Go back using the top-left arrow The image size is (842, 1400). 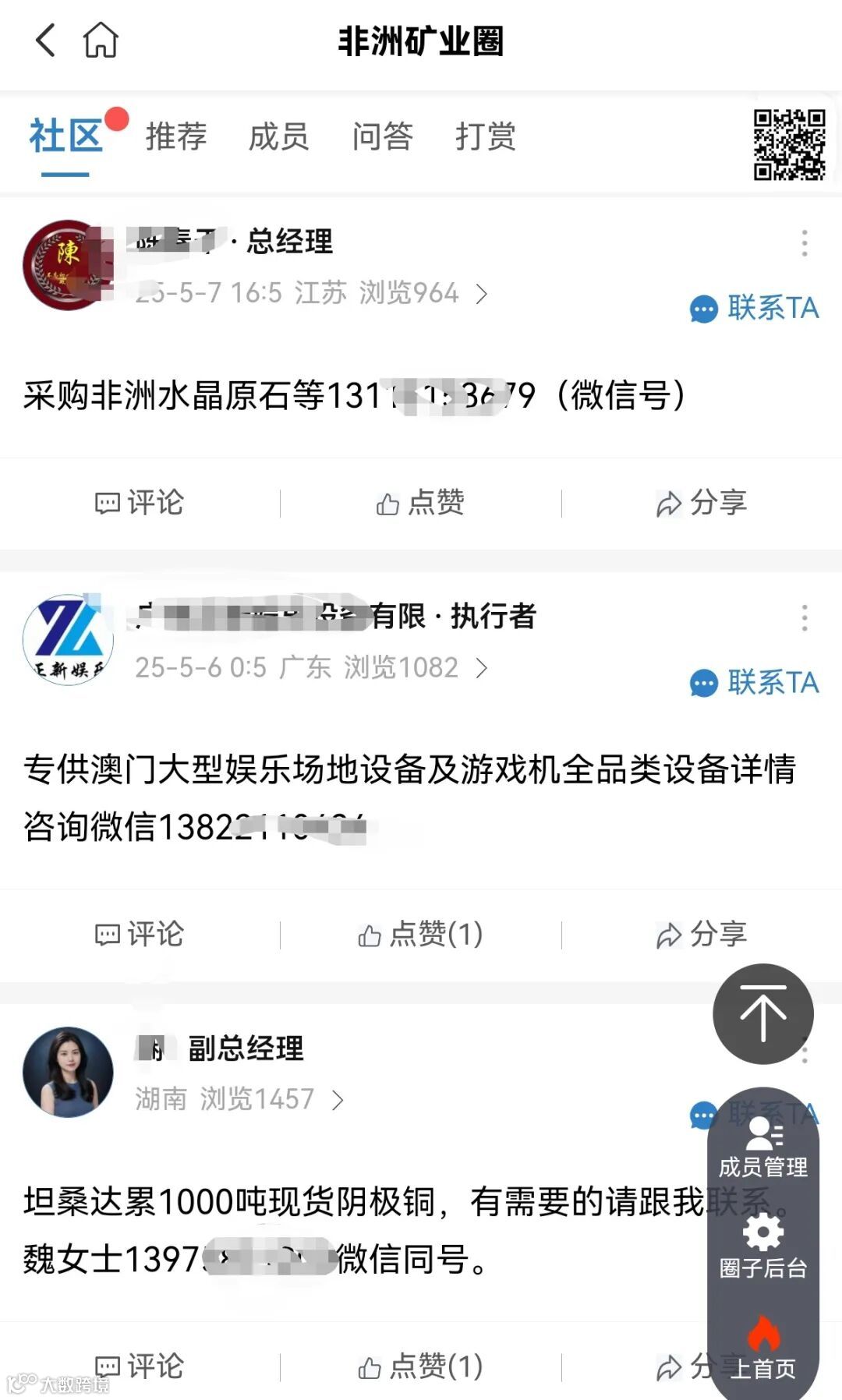coord(46,40)
